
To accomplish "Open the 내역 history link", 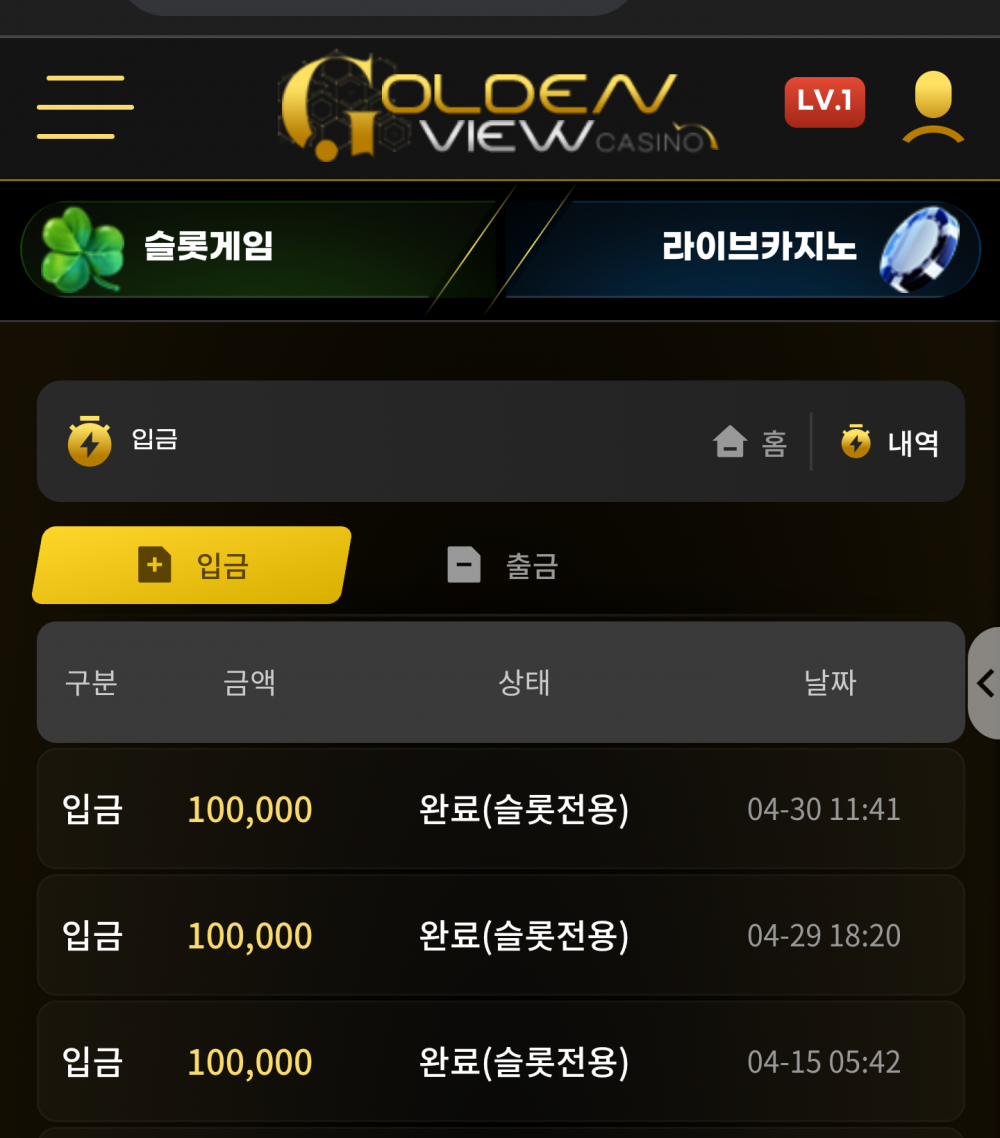I will (890, 442).
